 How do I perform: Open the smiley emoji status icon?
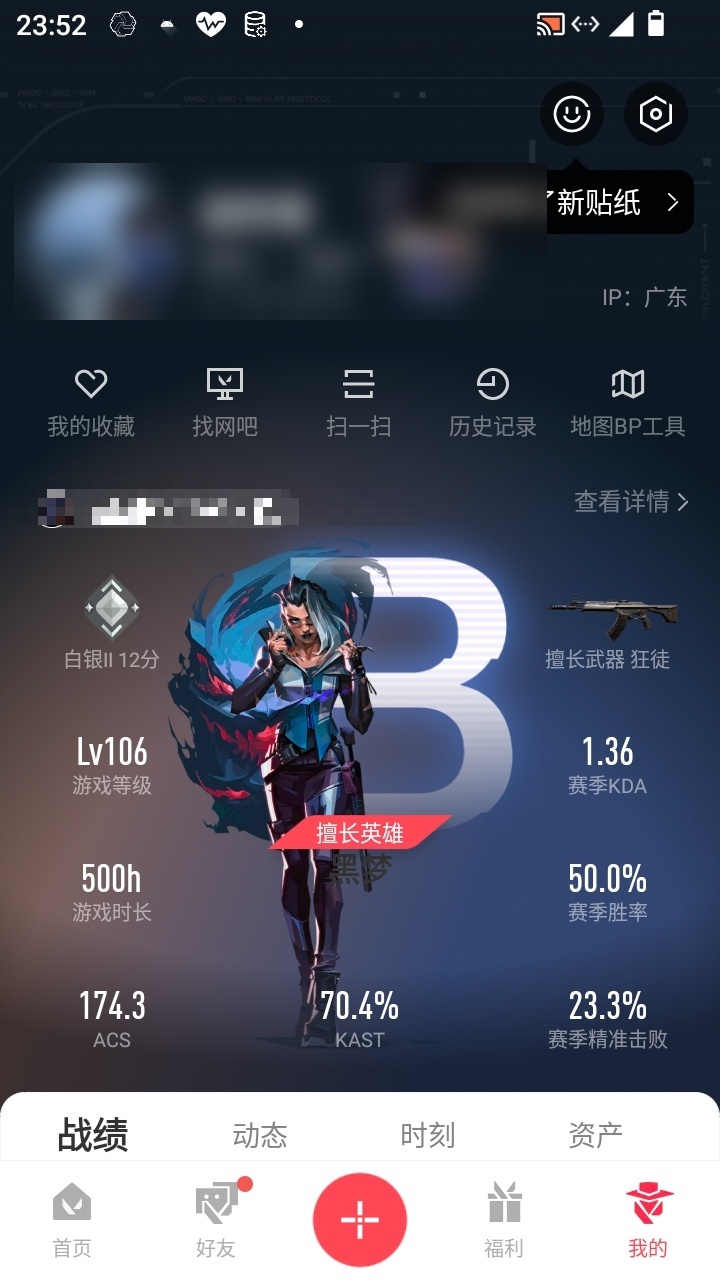click(572, 114)
